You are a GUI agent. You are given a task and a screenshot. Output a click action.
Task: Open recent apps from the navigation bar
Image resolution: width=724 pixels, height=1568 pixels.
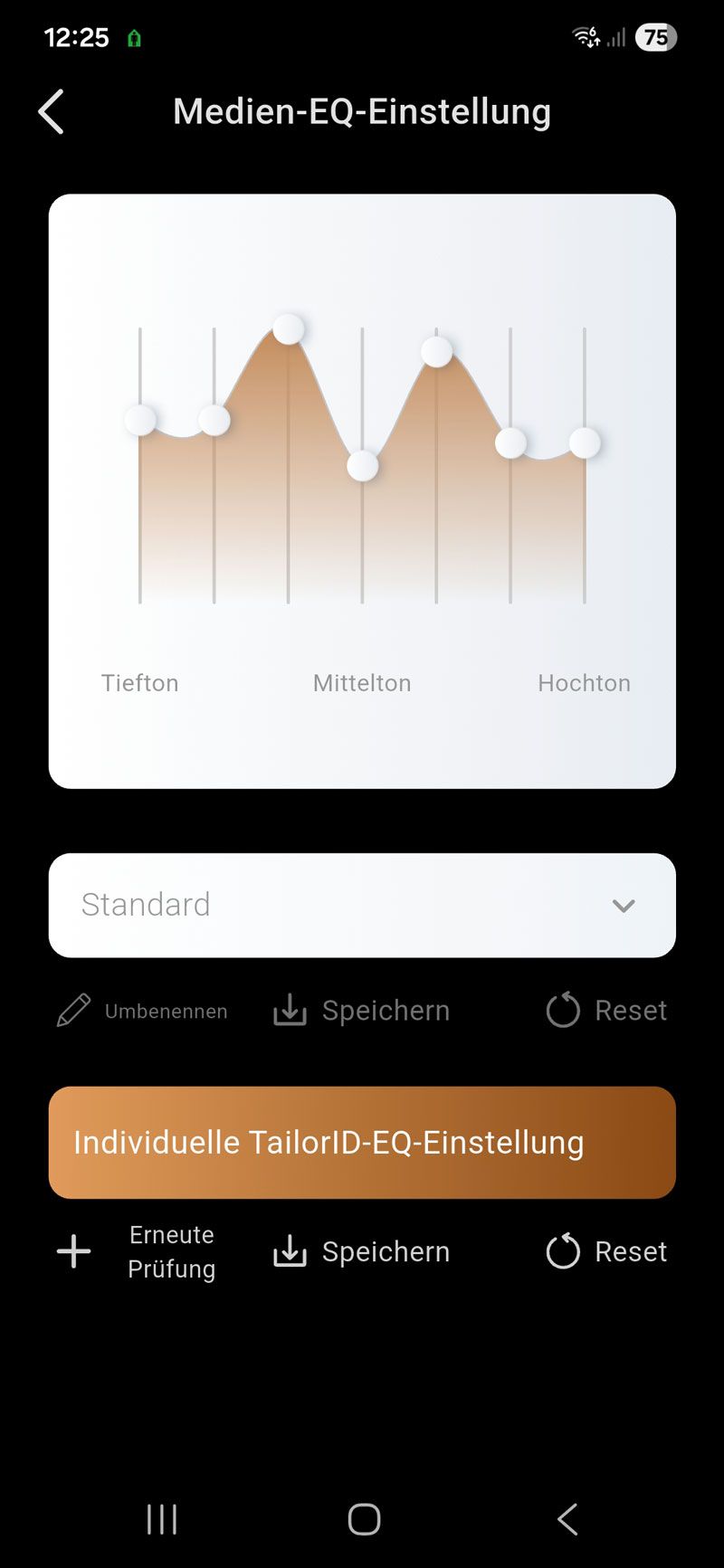point(162,1519)
